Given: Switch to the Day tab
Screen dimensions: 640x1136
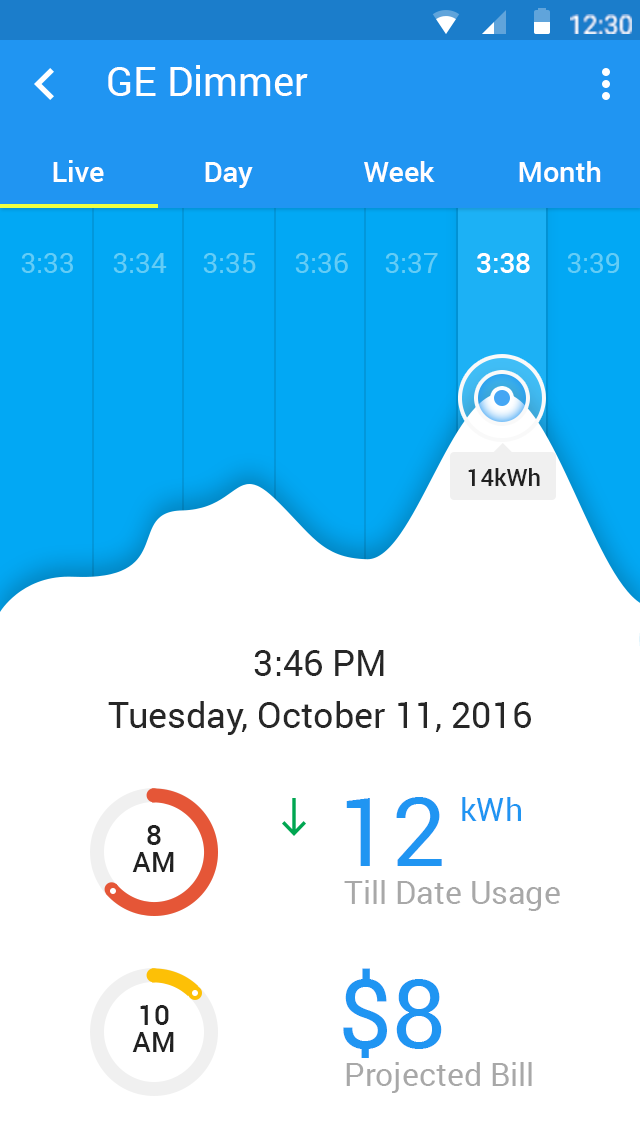Looking at the screenshot, I should [x=228, y=172].
